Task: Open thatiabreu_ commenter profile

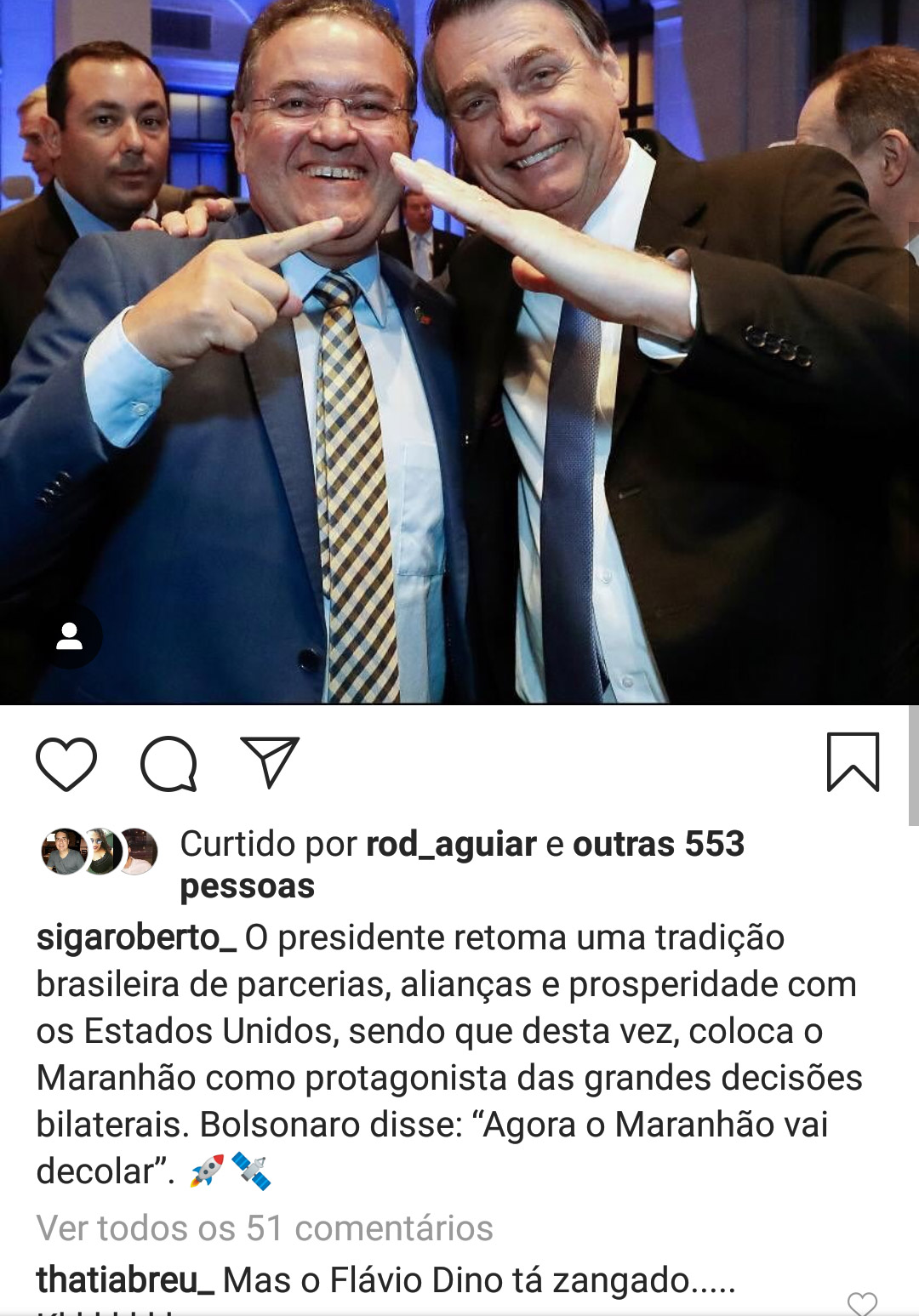Action: pos(125,1279)
